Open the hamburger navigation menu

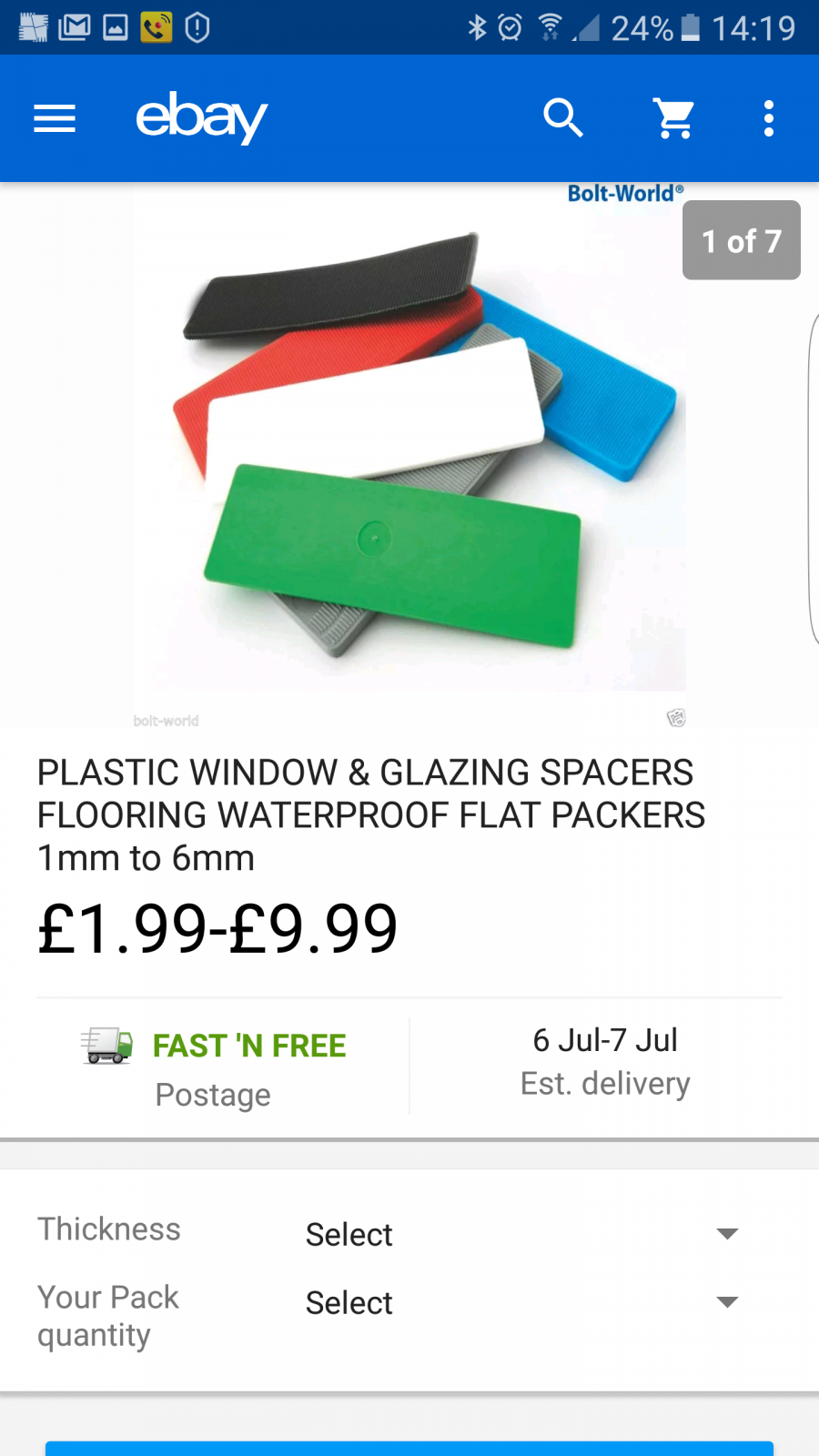(x=55, y=118)
